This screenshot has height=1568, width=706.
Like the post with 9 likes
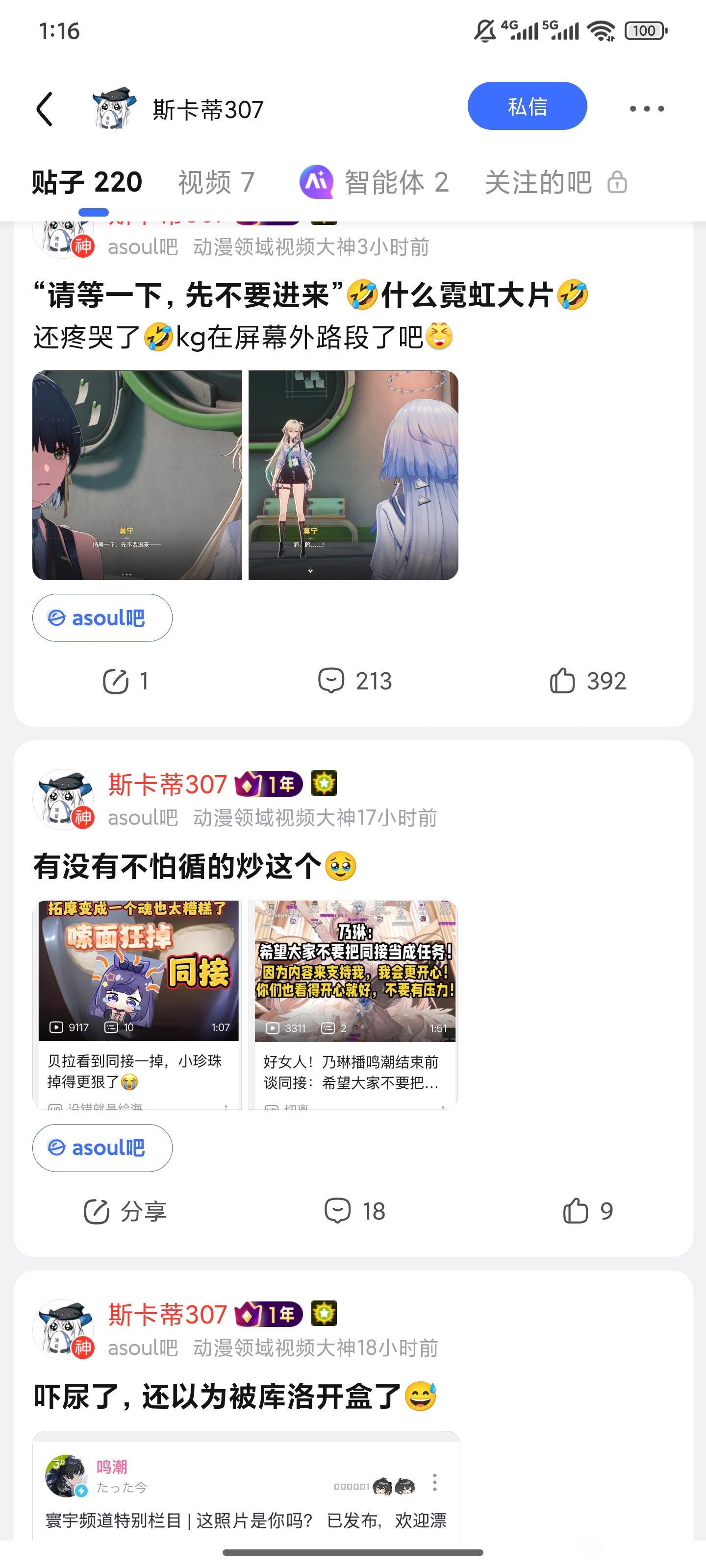(x=587, y=1211)
